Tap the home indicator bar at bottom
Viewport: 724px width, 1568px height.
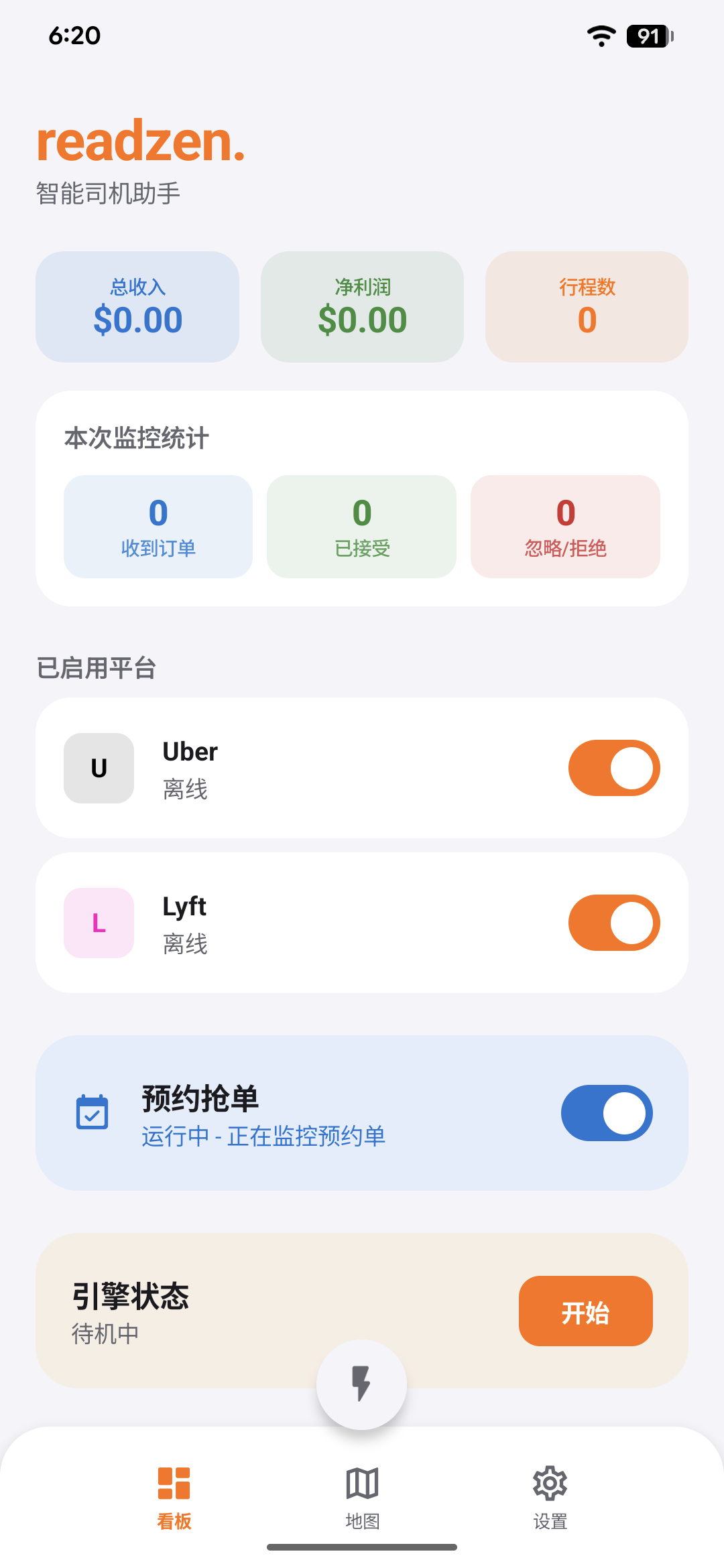pyautogui.click(x=361, y=1548)
